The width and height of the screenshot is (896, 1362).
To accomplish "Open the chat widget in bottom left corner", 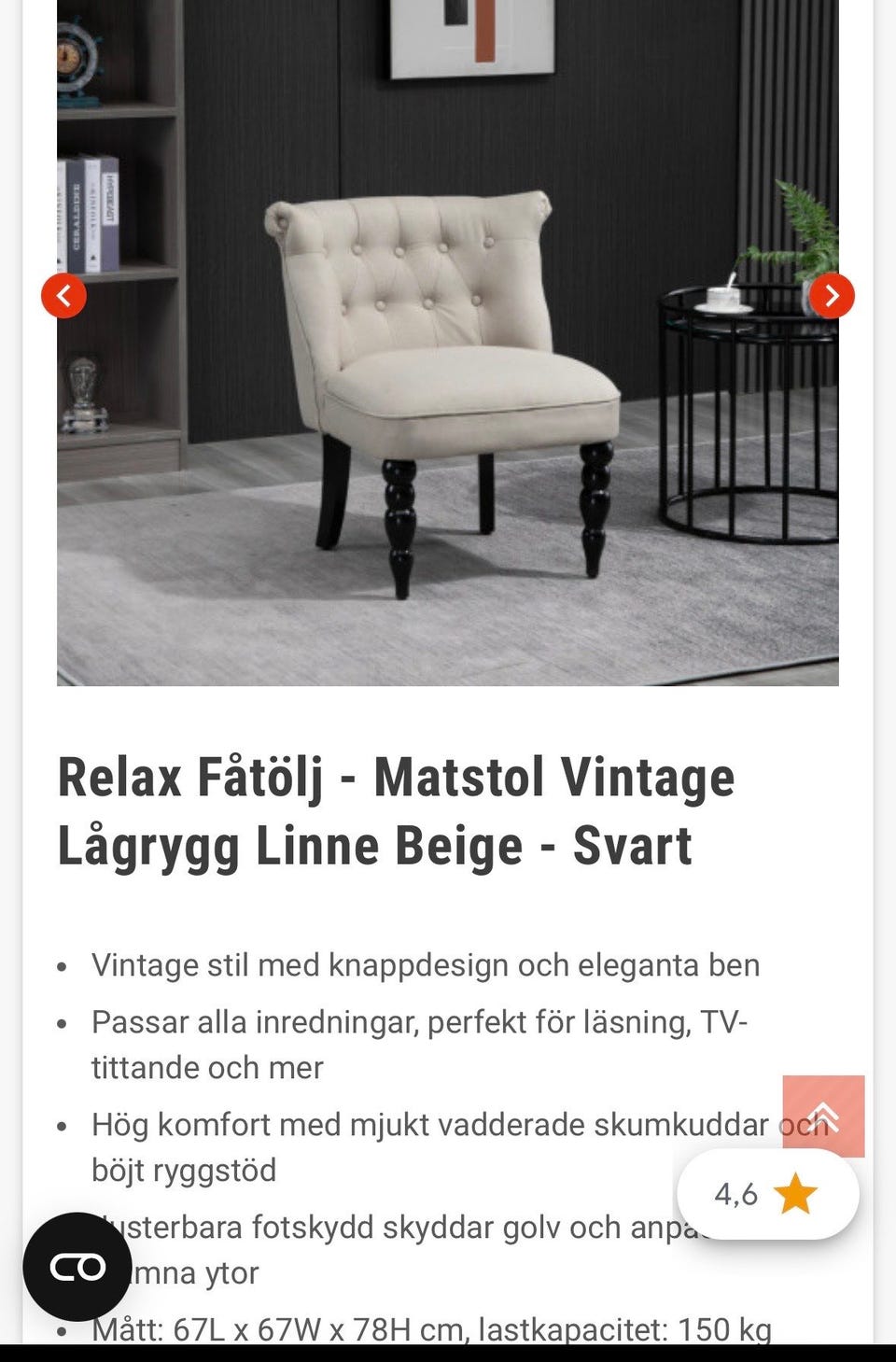I will coord(77,1267).
